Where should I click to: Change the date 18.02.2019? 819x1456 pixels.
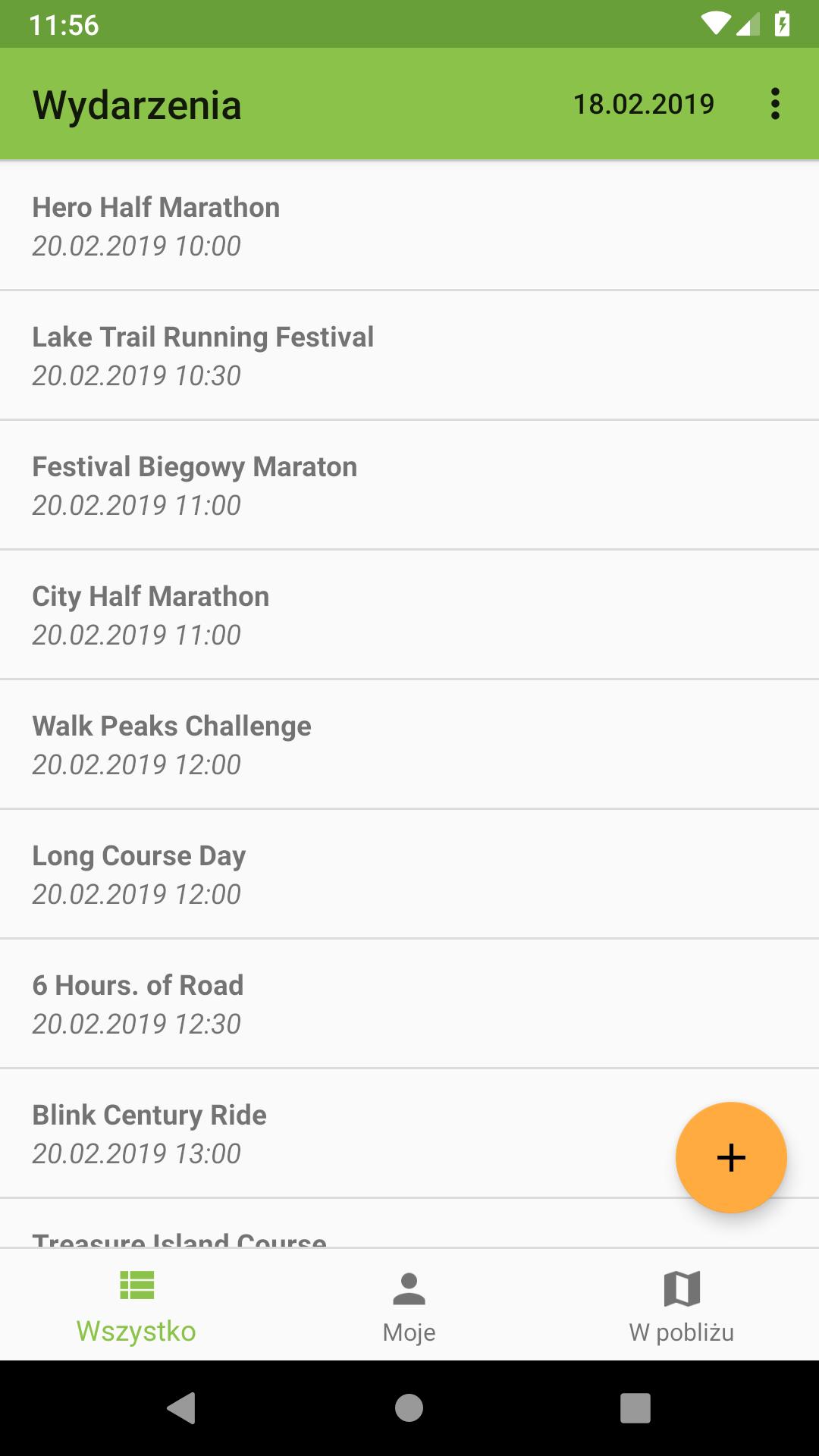tap(643, 104)
